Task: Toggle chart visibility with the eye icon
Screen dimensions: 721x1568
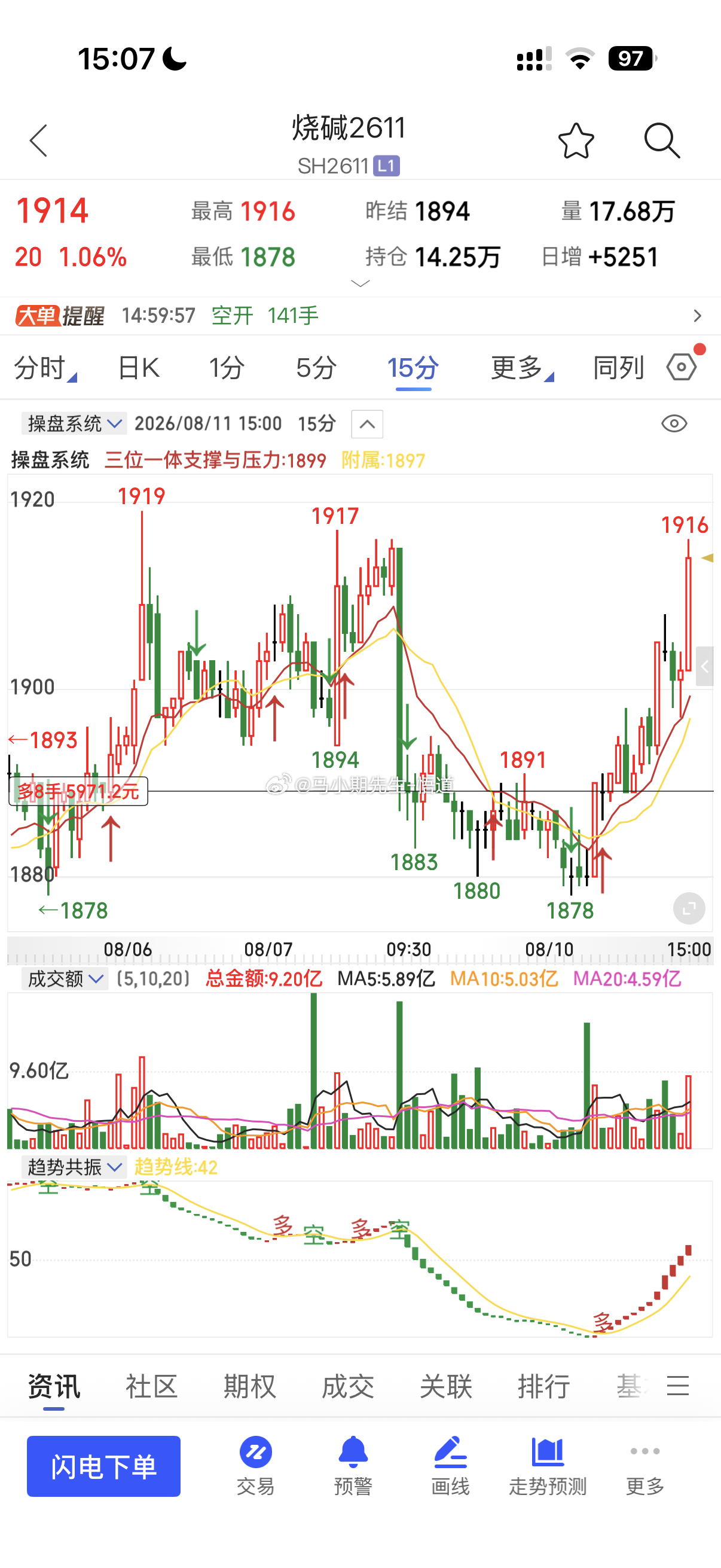Action: point(674,423)
